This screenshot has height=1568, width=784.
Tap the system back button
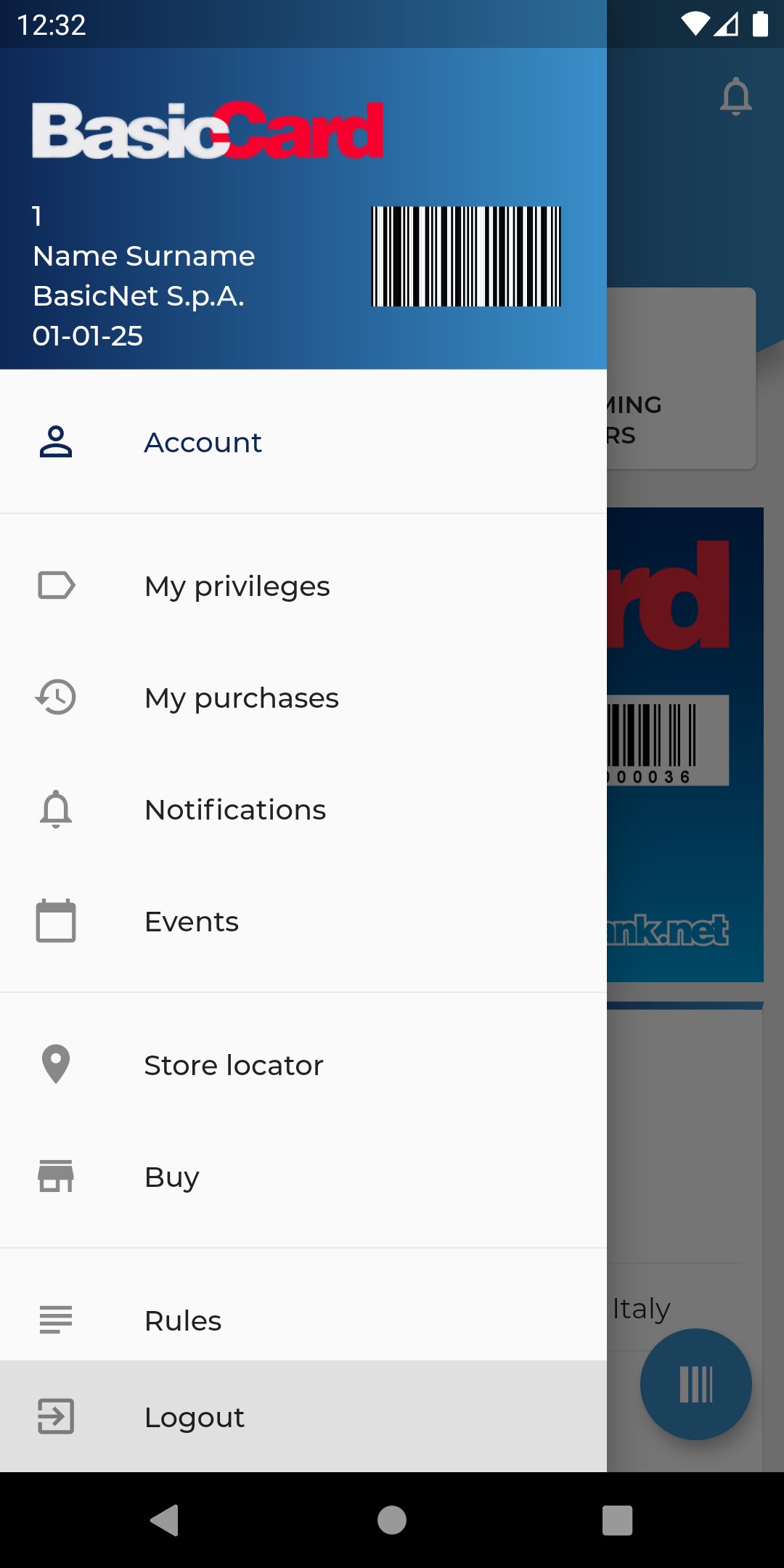coord(165,1520)
